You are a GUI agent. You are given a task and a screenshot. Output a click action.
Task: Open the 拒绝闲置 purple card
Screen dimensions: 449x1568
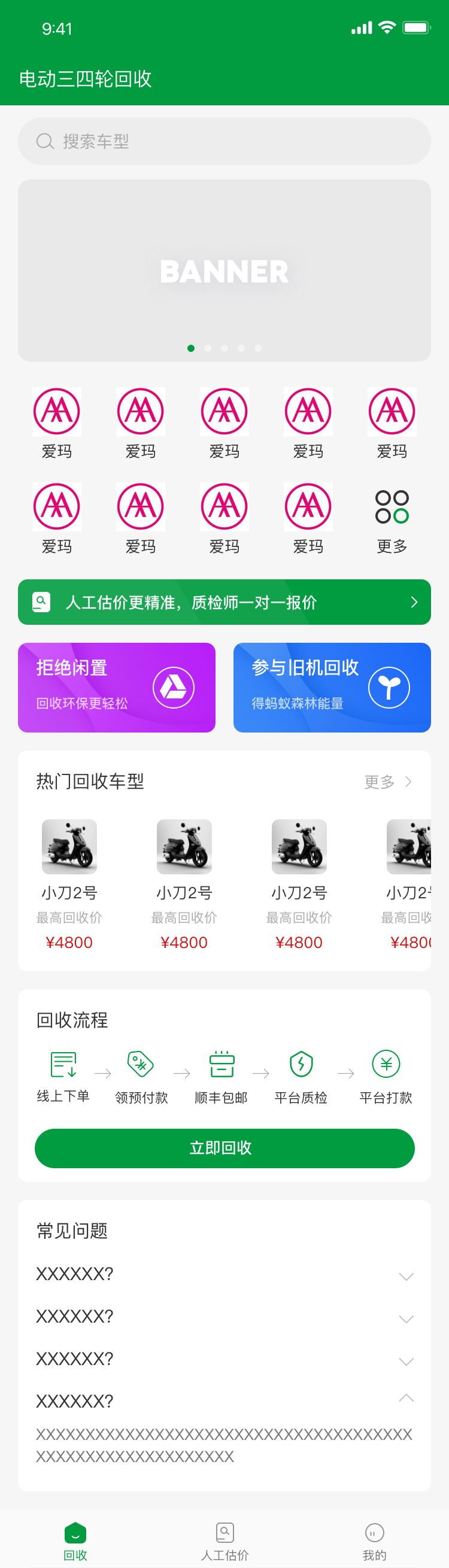[116, 687]
